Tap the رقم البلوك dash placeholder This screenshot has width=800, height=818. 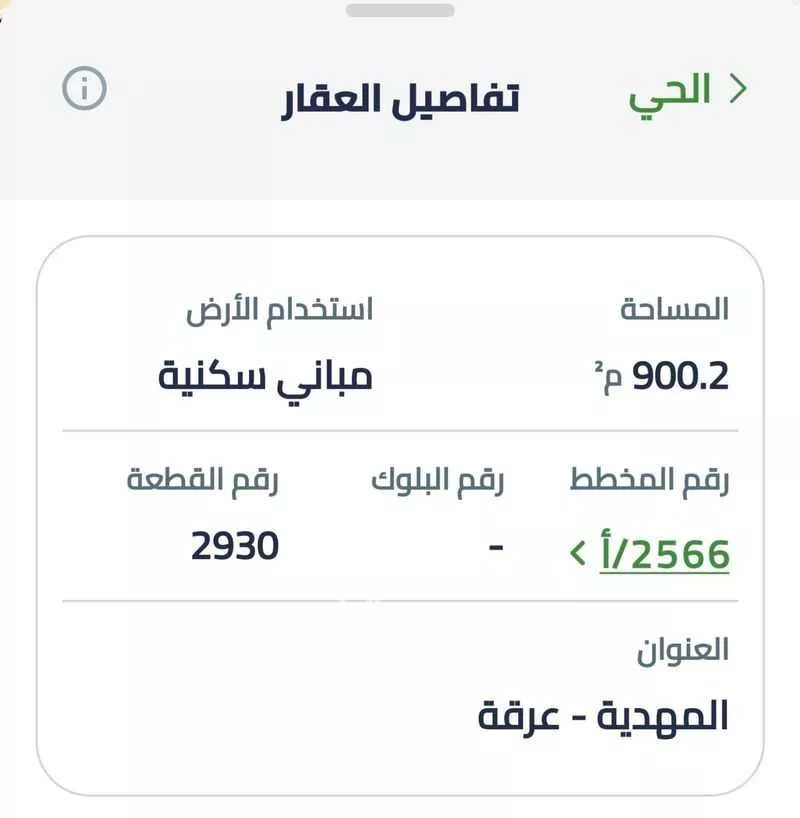pyautogui.click(x=493, y=545)
